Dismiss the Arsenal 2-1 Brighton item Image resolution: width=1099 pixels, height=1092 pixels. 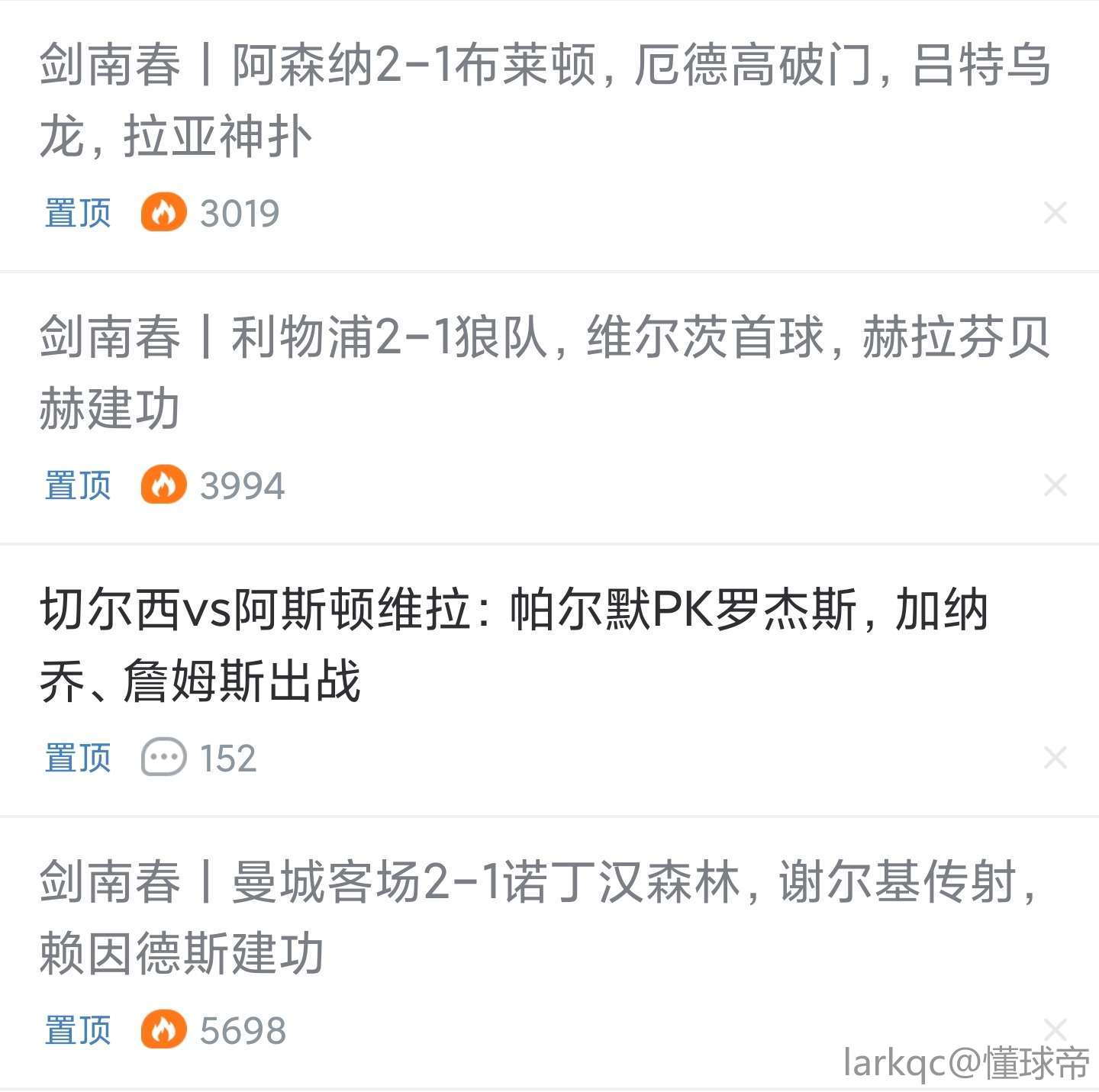click(1055, 213)
